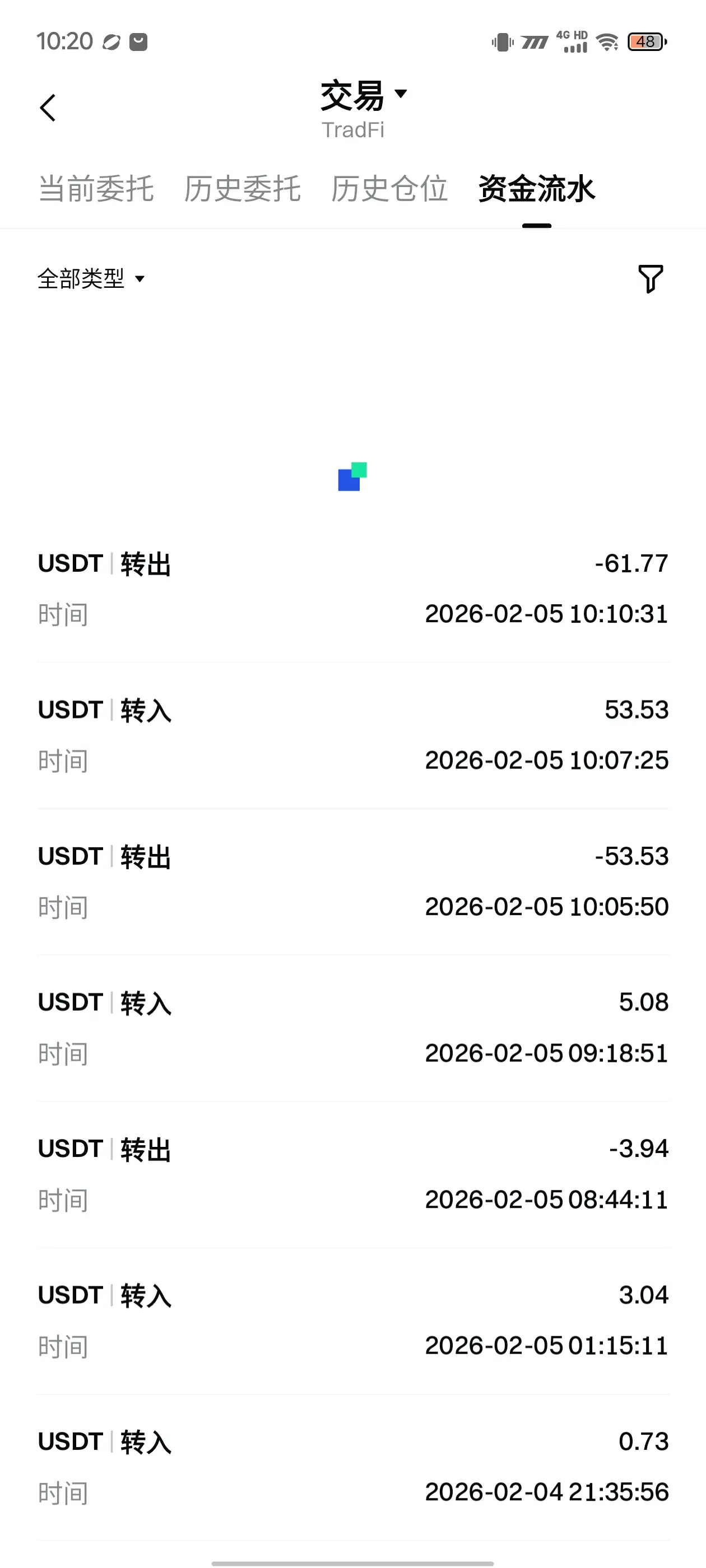This screenshot has width=706, height=1568.
Task: Open the funnel filter icon
Action: click(x=650, y=279)
